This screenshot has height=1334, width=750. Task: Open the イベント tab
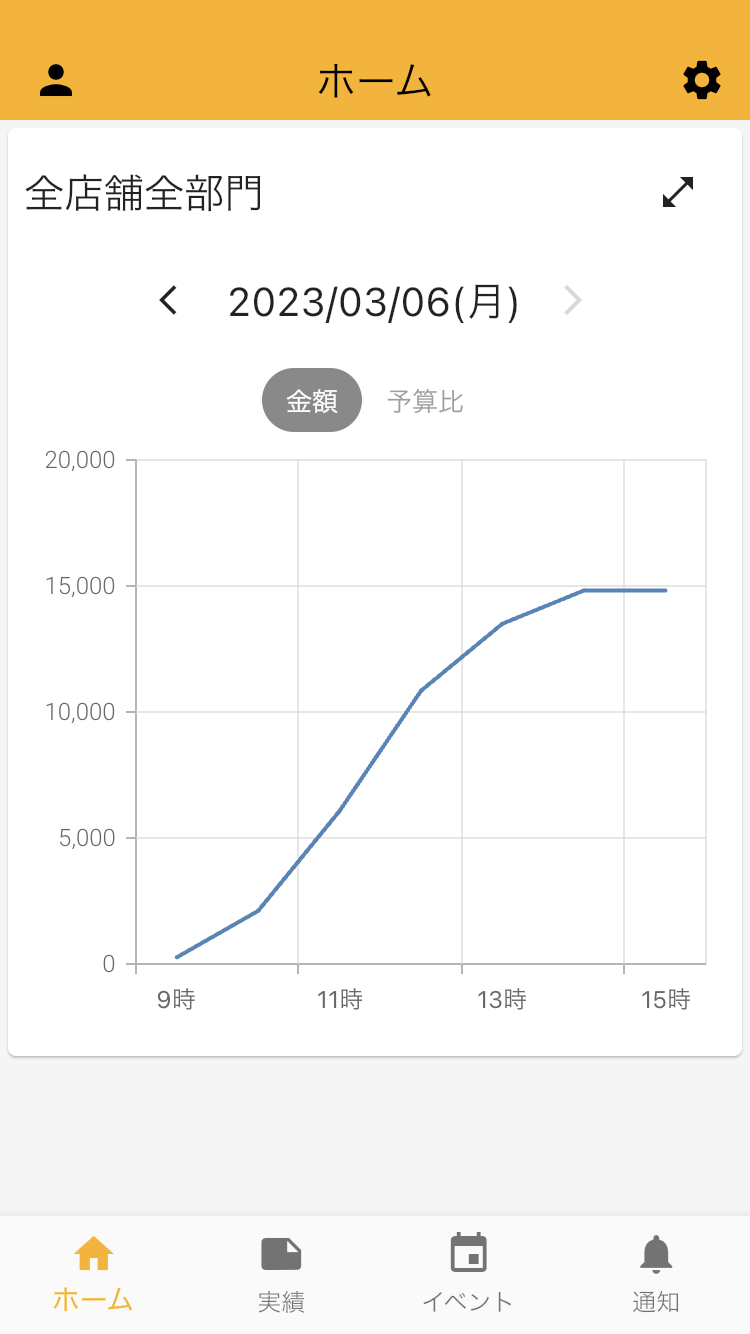pyautogui.click(x=468, y=1273)
